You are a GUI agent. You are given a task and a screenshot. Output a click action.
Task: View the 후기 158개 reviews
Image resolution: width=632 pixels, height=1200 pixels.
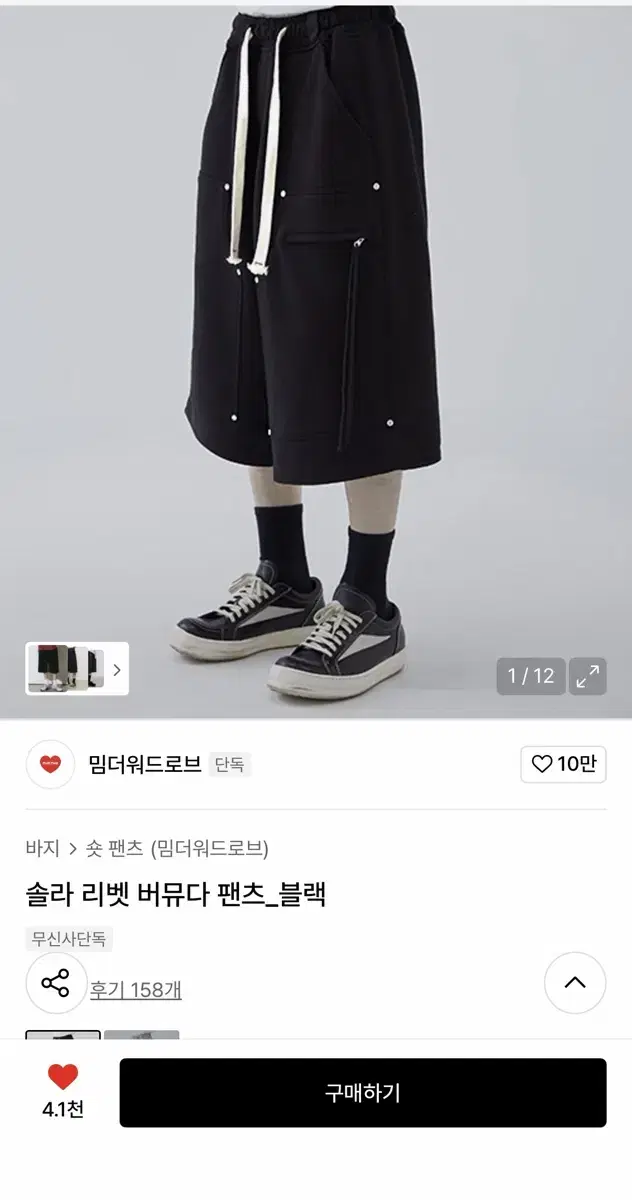[136, 990]
